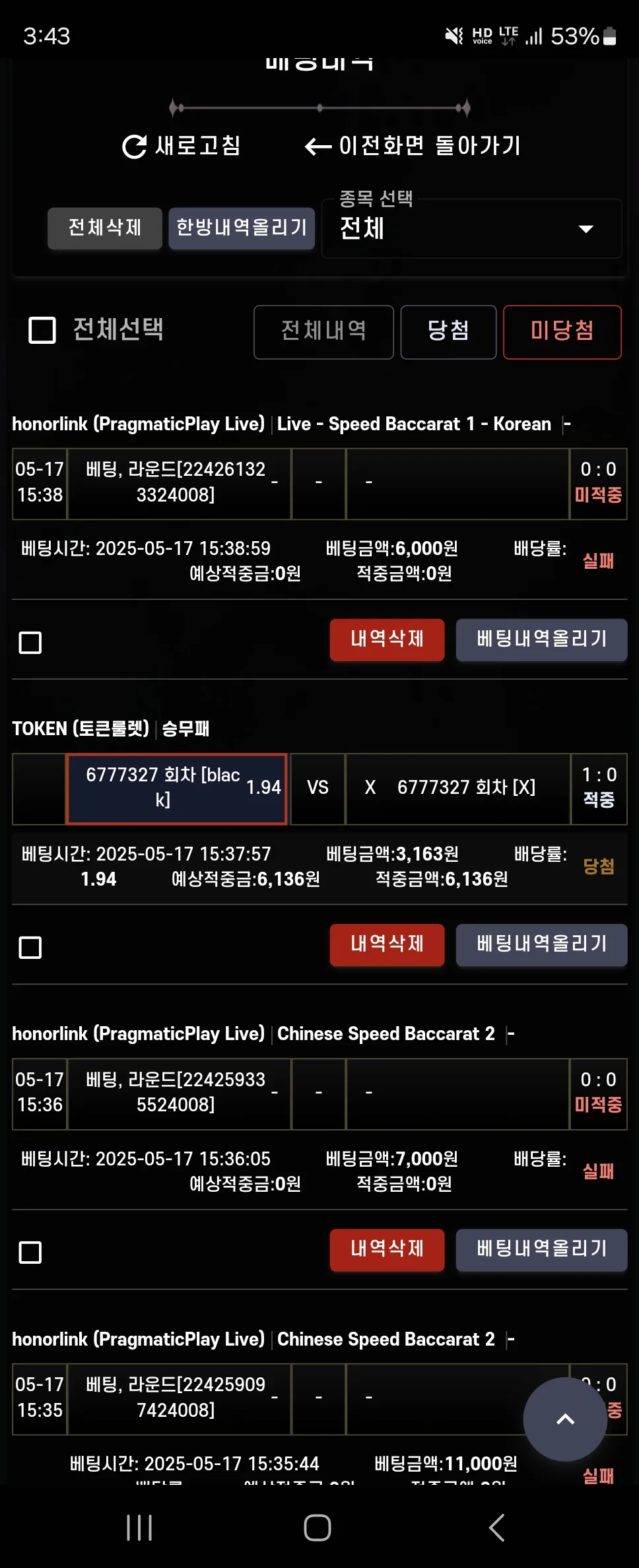
Task: Select checkbox for 15:36 Chinese Speed Baccarat bet
Action: tap(30, 1252)
